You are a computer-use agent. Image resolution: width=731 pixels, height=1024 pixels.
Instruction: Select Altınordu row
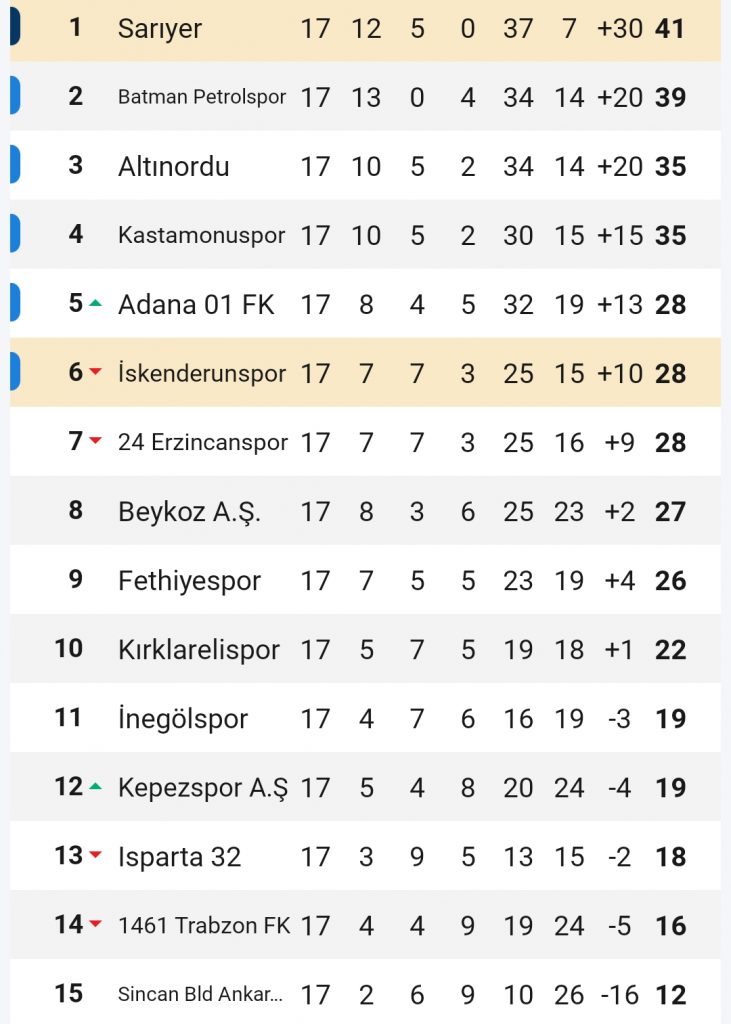pyautogui.click(x=174, y=166)
